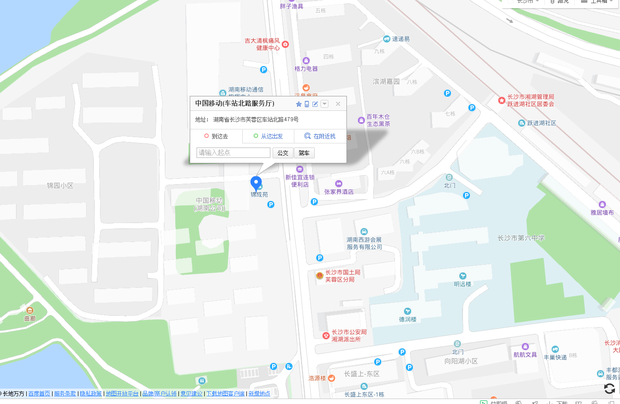The width and height of the screenshot is (620, 404).
Task: Favorite this place with the star icon
Action: [x=299, y=104]
